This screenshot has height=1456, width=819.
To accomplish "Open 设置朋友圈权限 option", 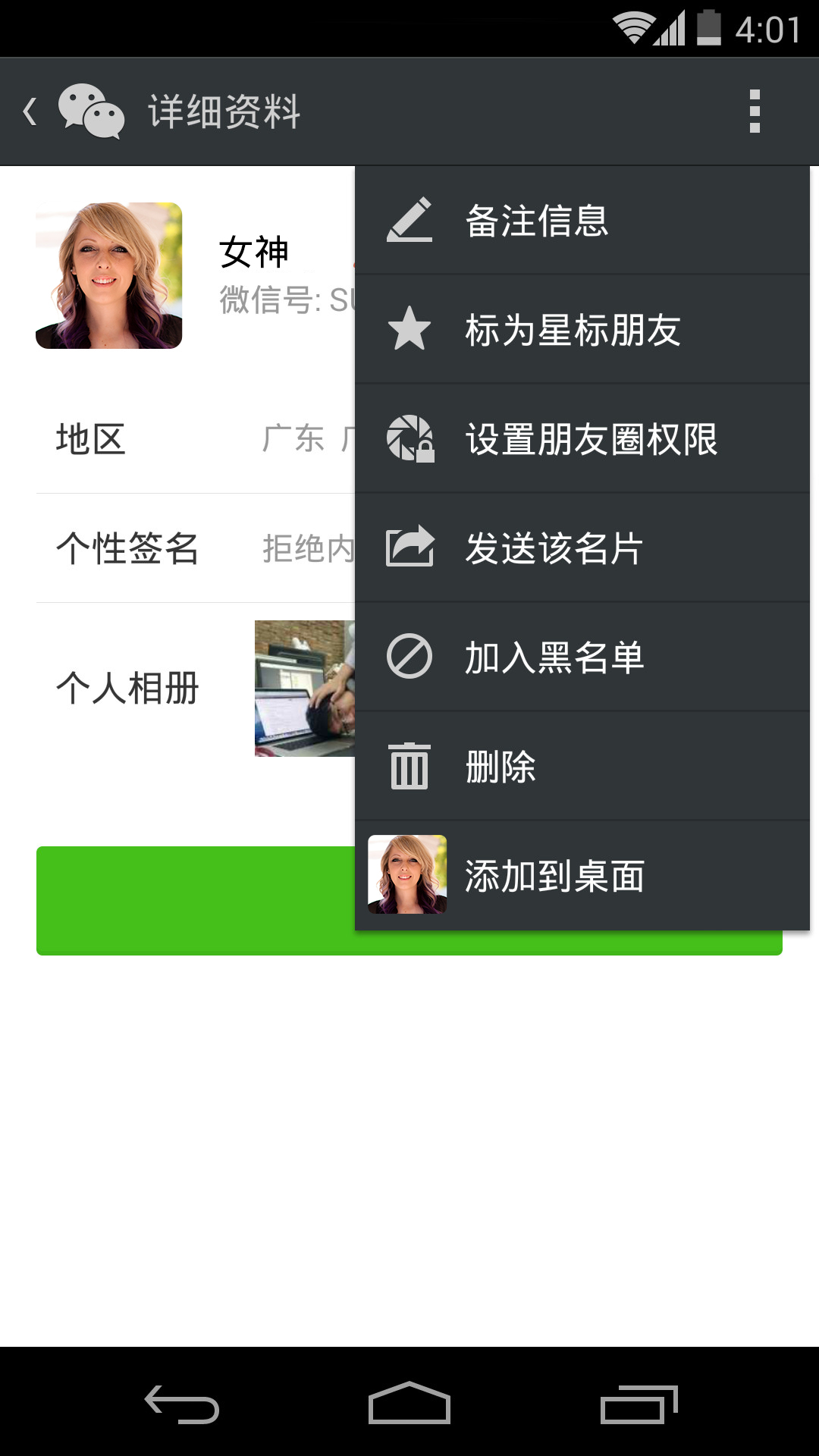I will 582,438.
